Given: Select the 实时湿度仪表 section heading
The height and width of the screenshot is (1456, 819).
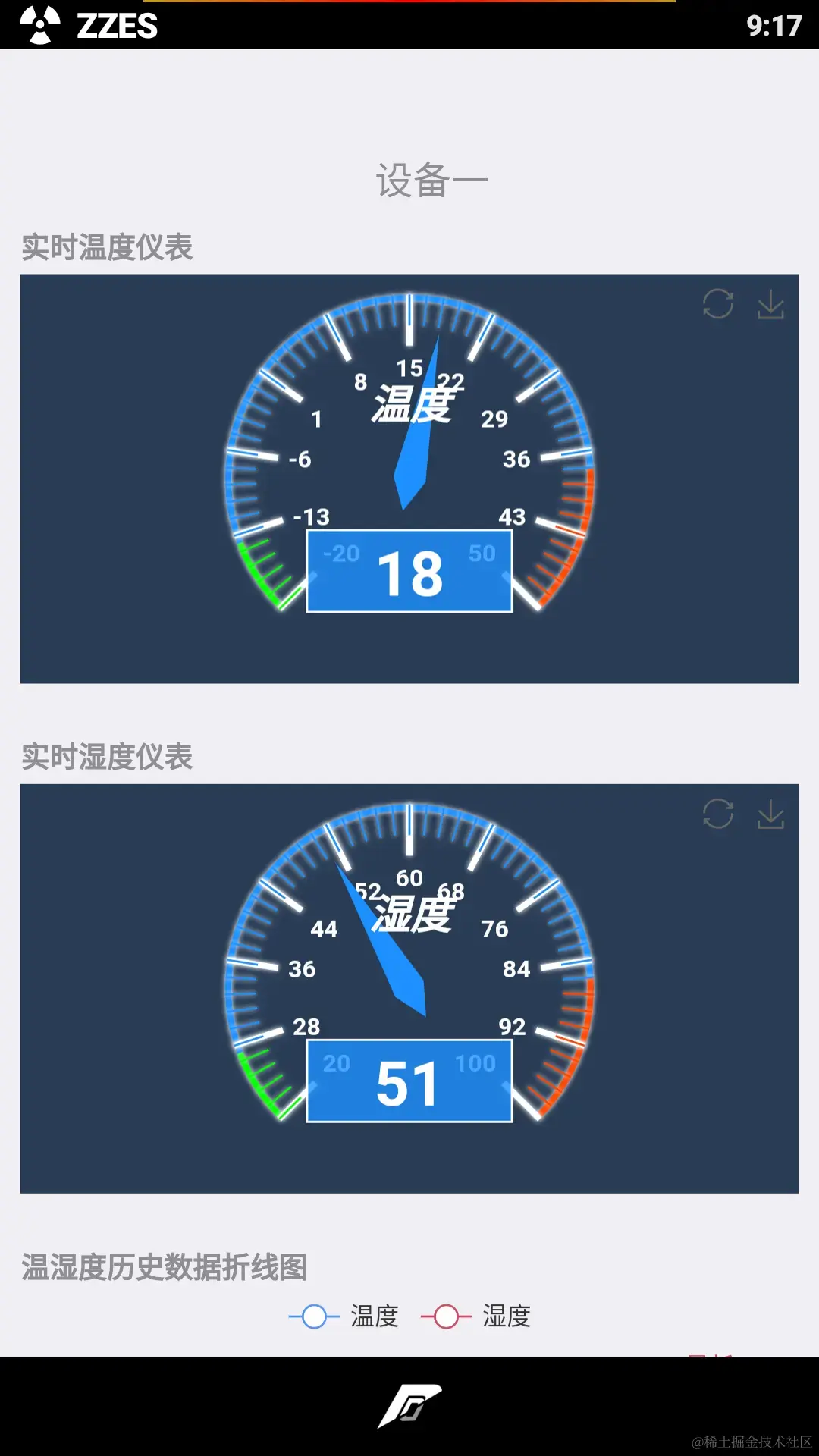Looking at the screenshot, I should pos(106,756).
